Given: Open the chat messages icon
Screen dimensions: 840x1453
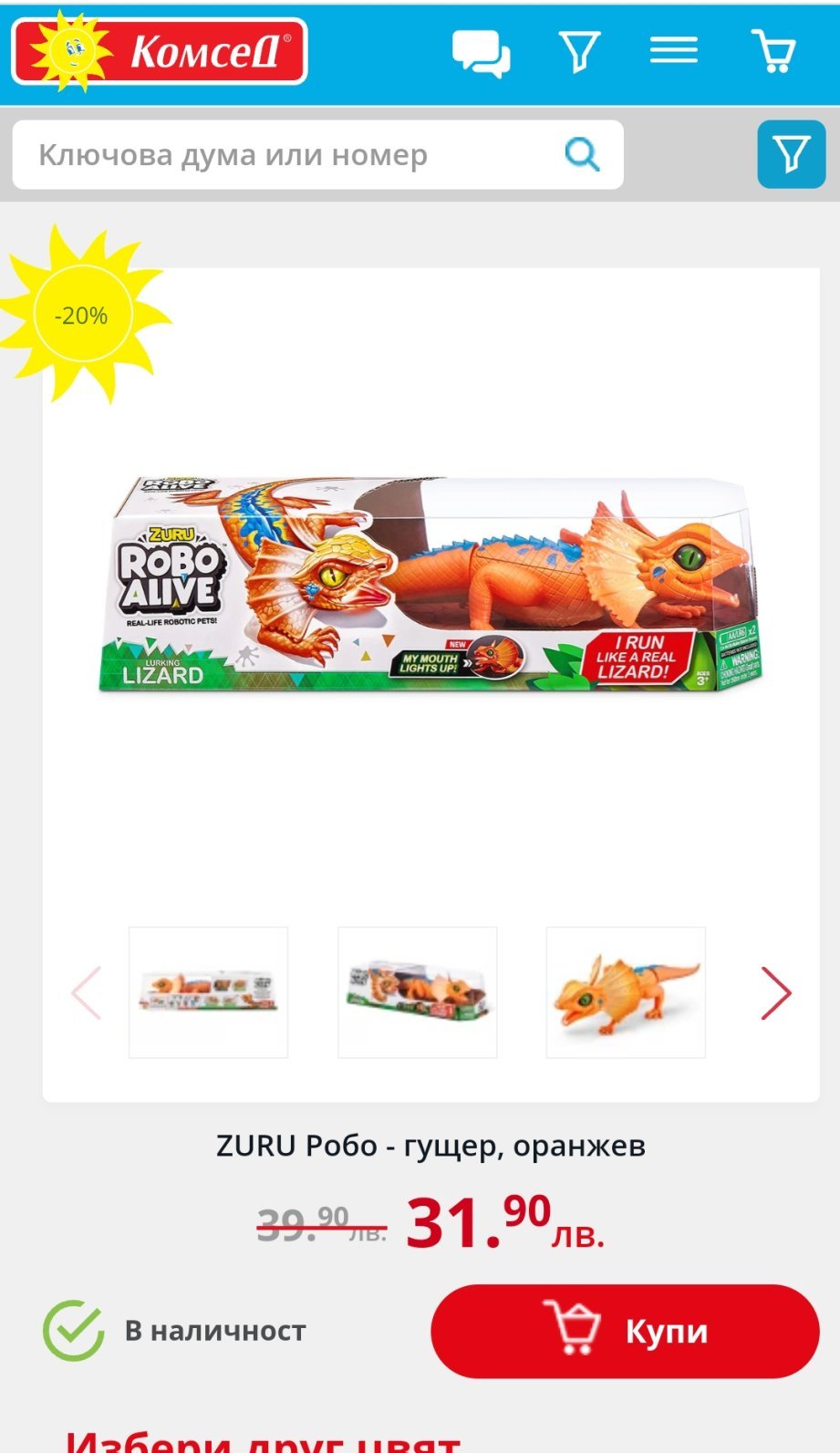Looking at the screenshot, I should tap(481, 53).
